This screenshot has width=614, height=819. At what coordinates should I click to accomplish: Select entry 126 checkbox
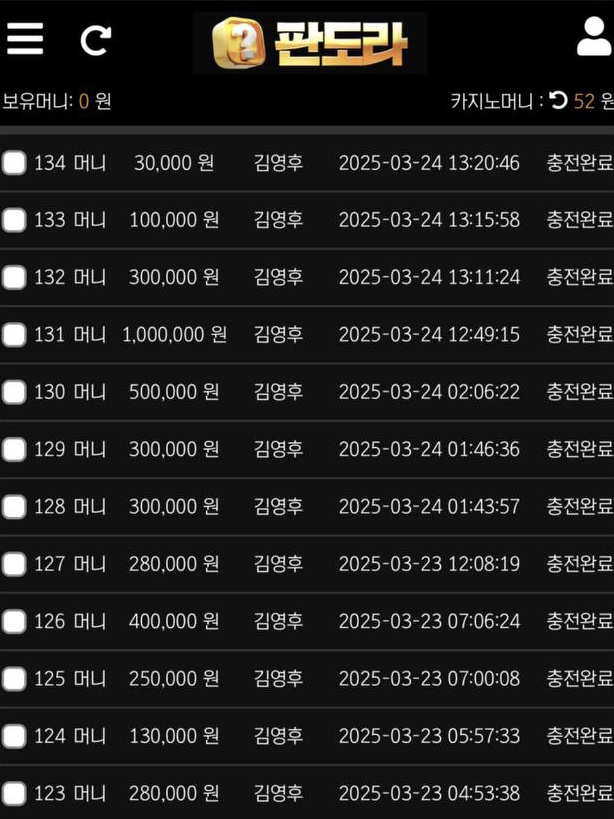(14, 622)
